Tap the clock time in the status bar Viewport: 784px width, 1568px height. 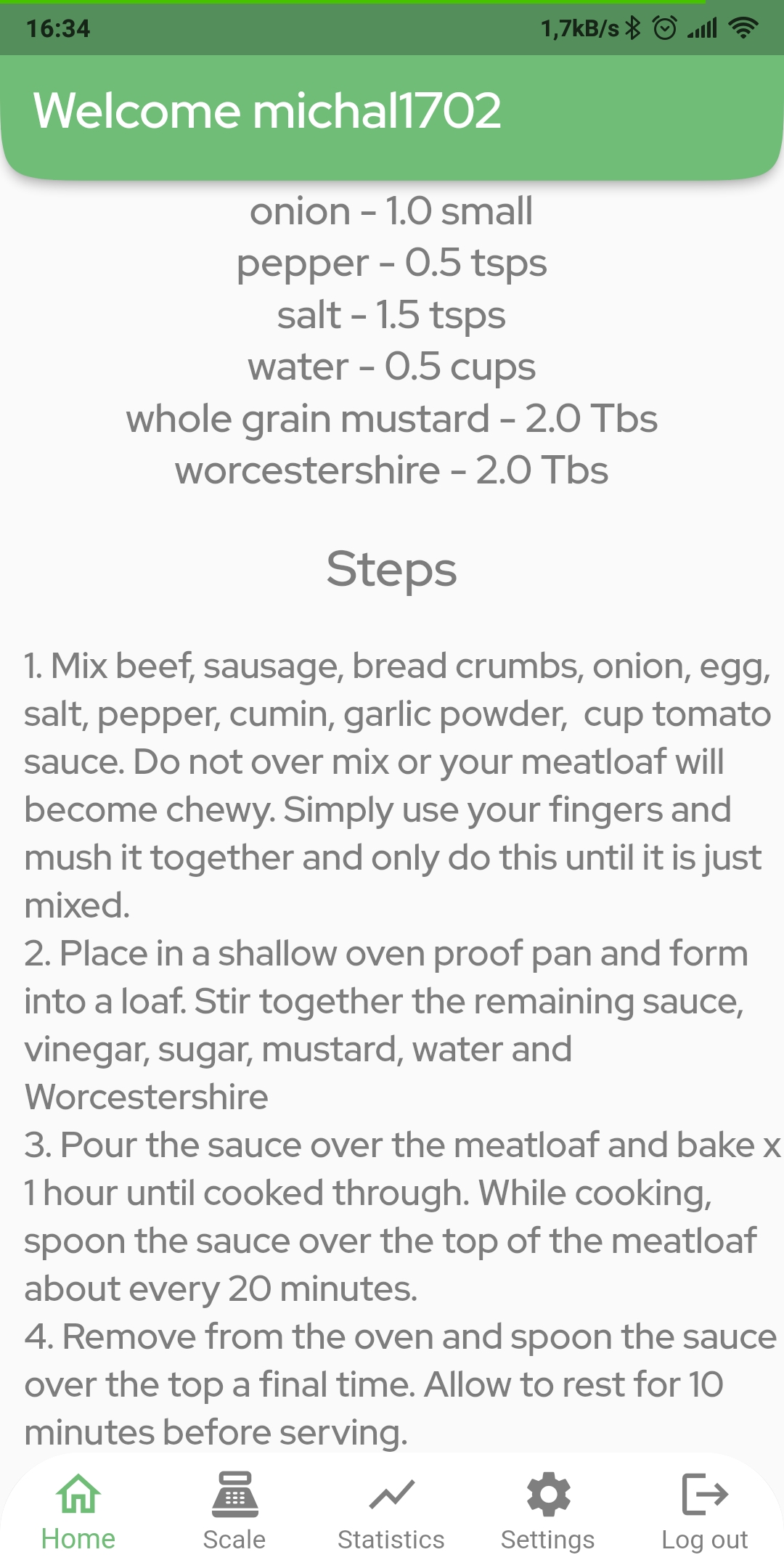pos(58,29)
